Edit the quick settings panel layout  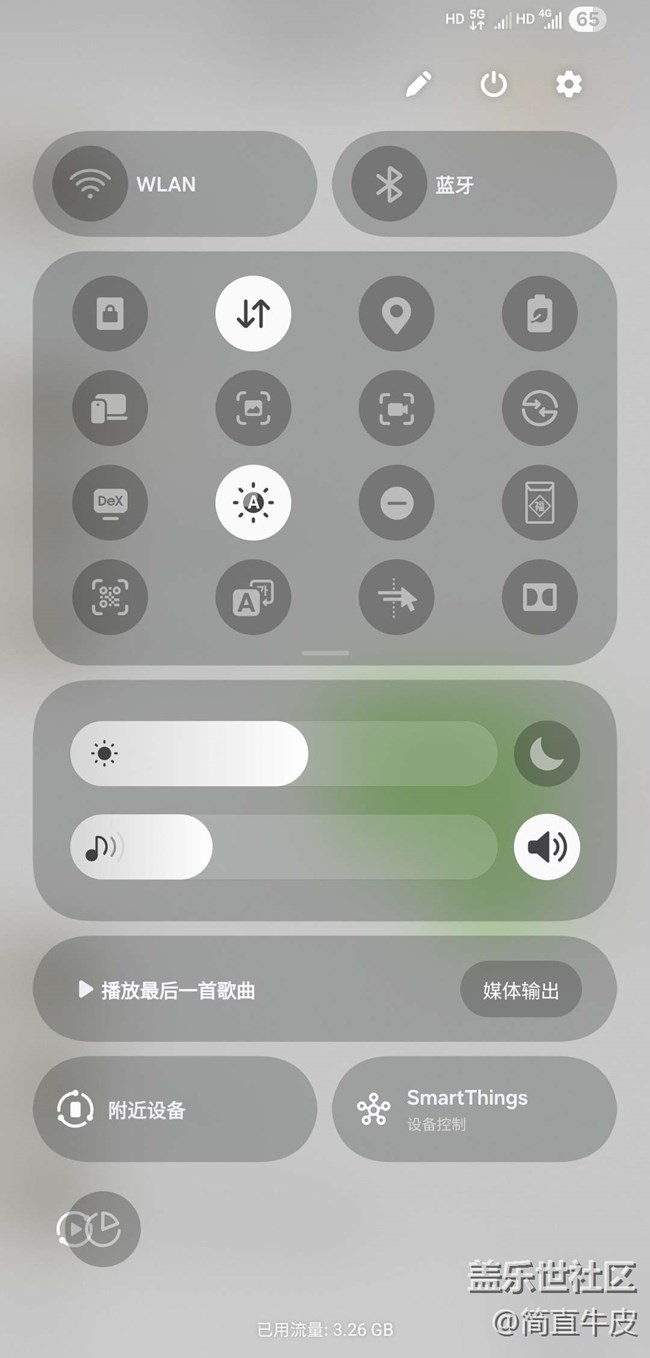tap(418, 84)
